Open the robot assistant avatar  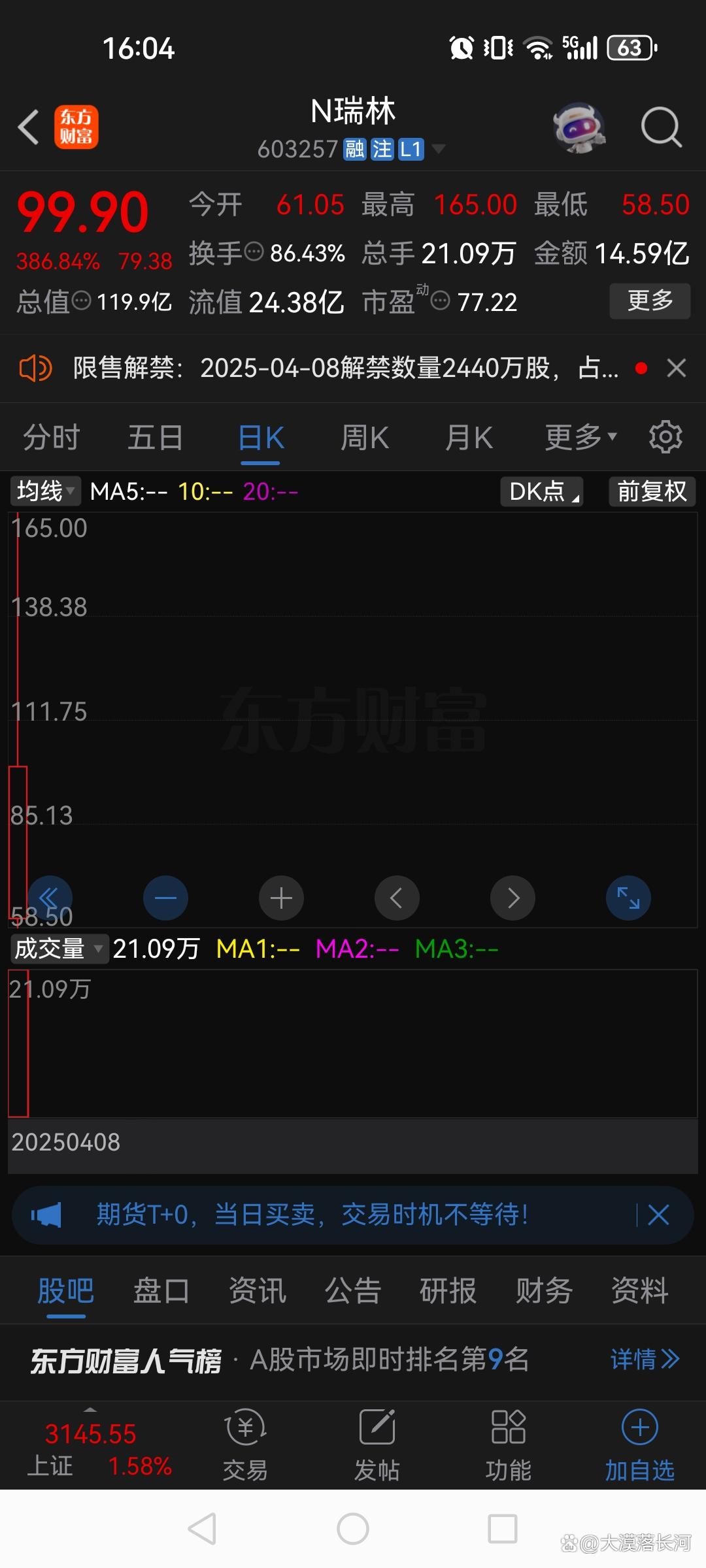[x=579, y=127]
